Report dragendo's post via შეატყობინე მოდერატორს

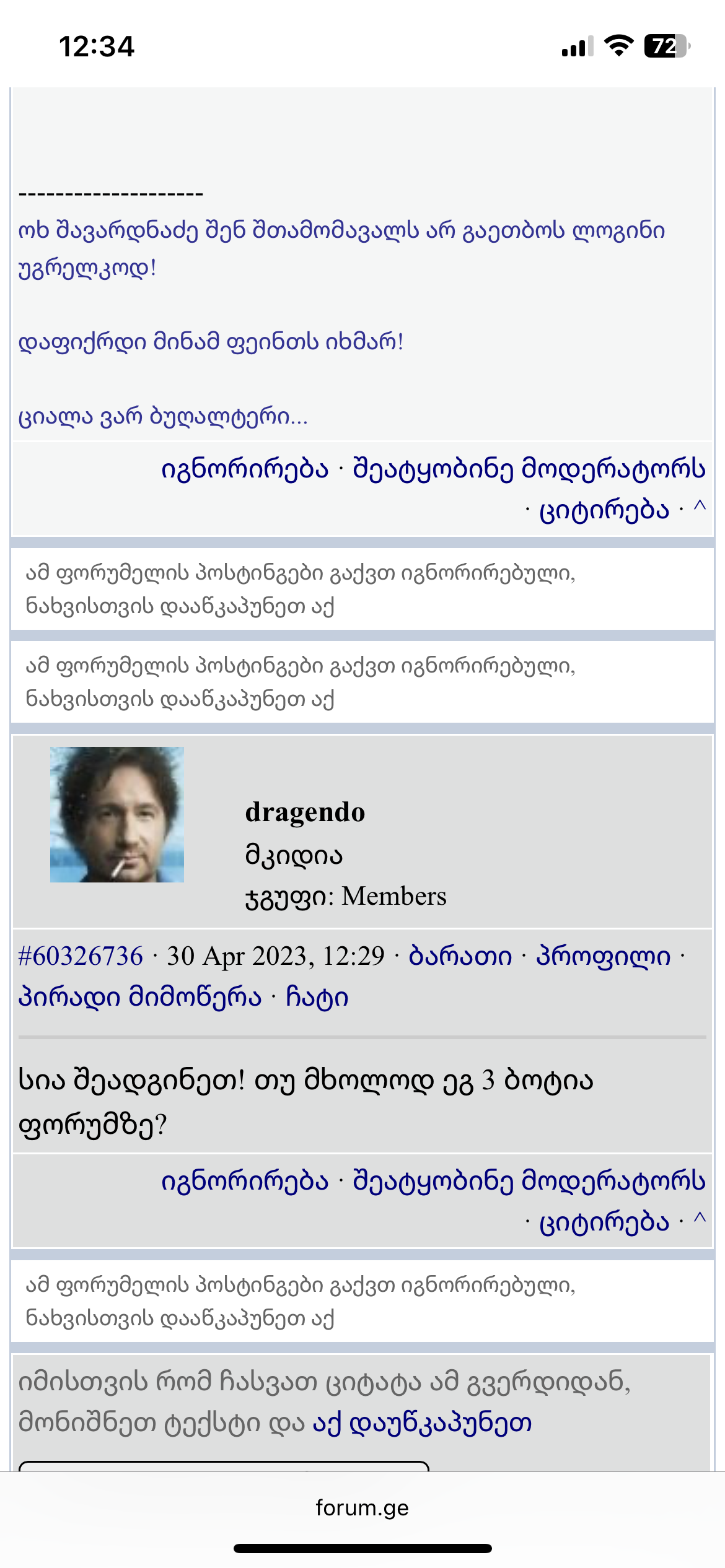(x=529, y=1181)
